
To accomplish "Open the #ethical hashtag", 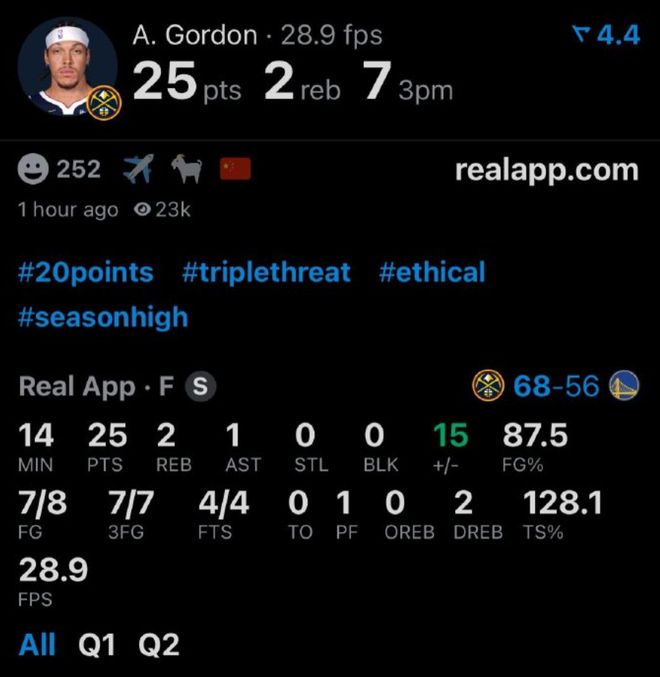I will pyautogui.click(x=432, y=272).
